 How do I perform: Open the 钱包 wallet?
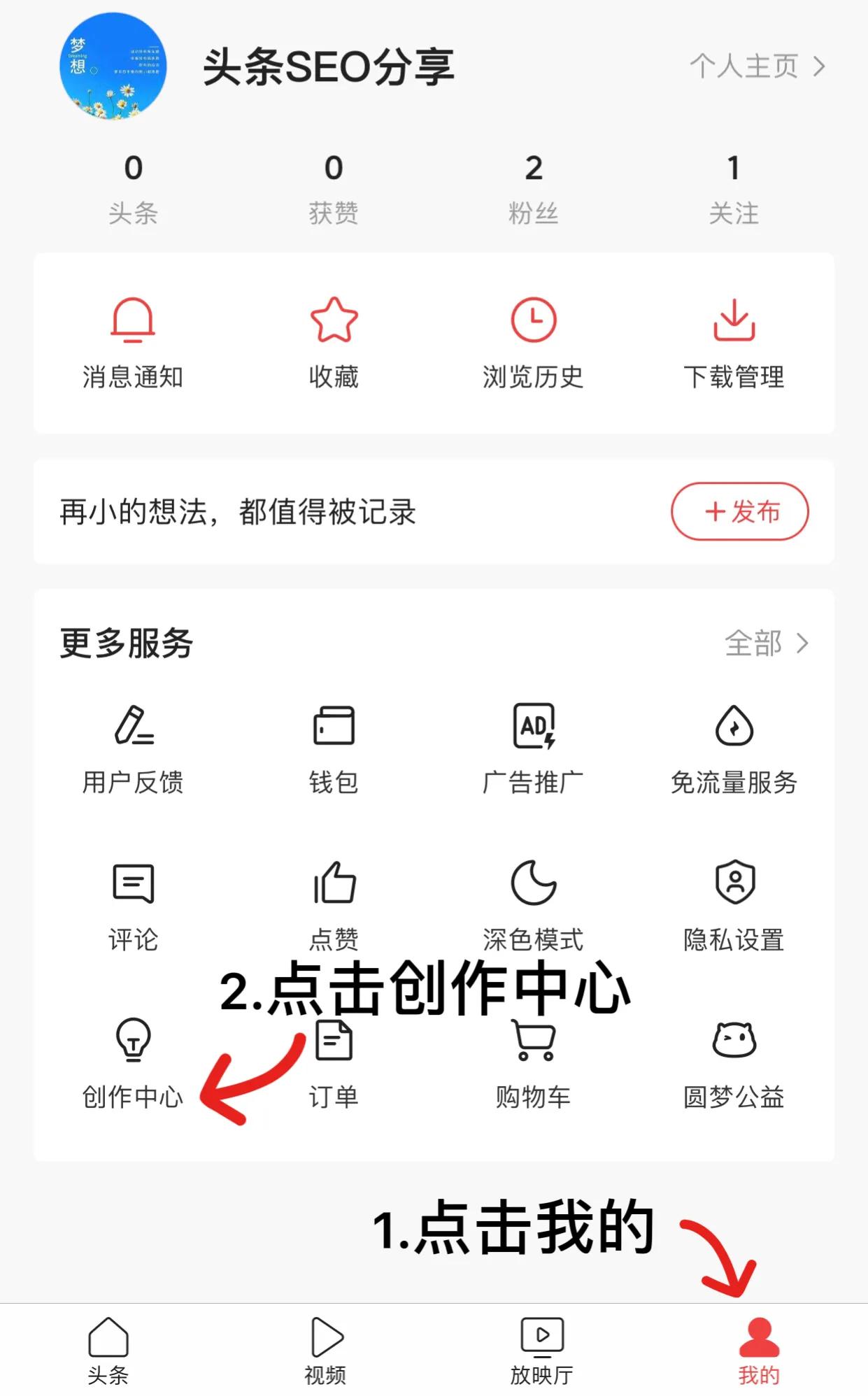coord(334,748)
